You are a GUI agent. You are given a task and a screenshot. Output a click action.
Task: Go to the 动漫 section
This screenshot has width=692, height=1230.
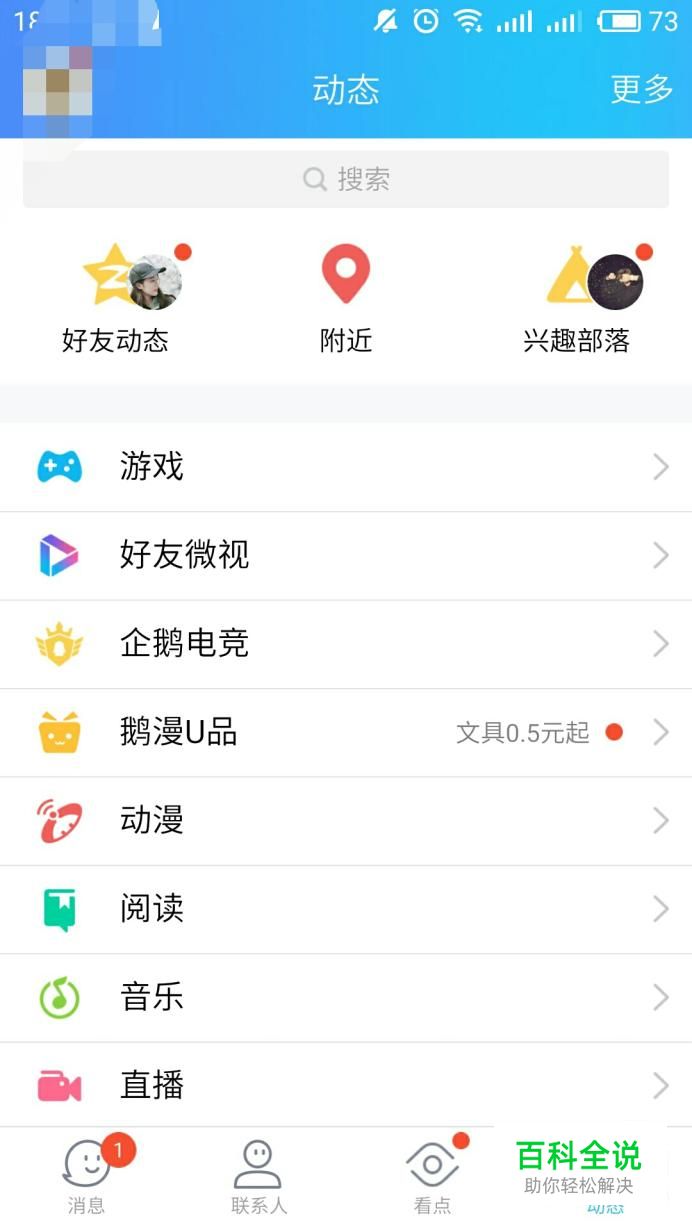346,821
